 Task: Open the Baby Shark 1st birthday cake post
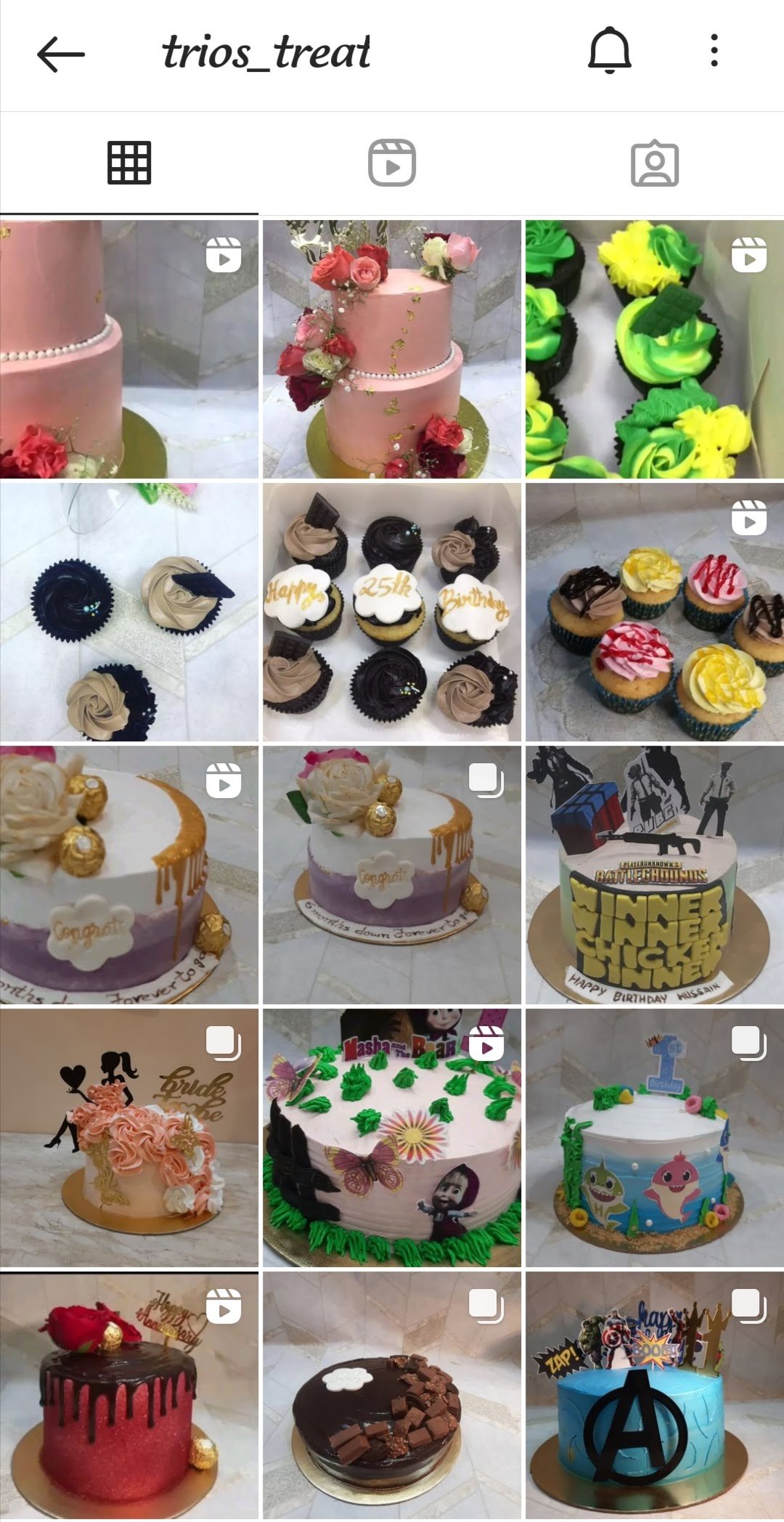point(654,1138)
